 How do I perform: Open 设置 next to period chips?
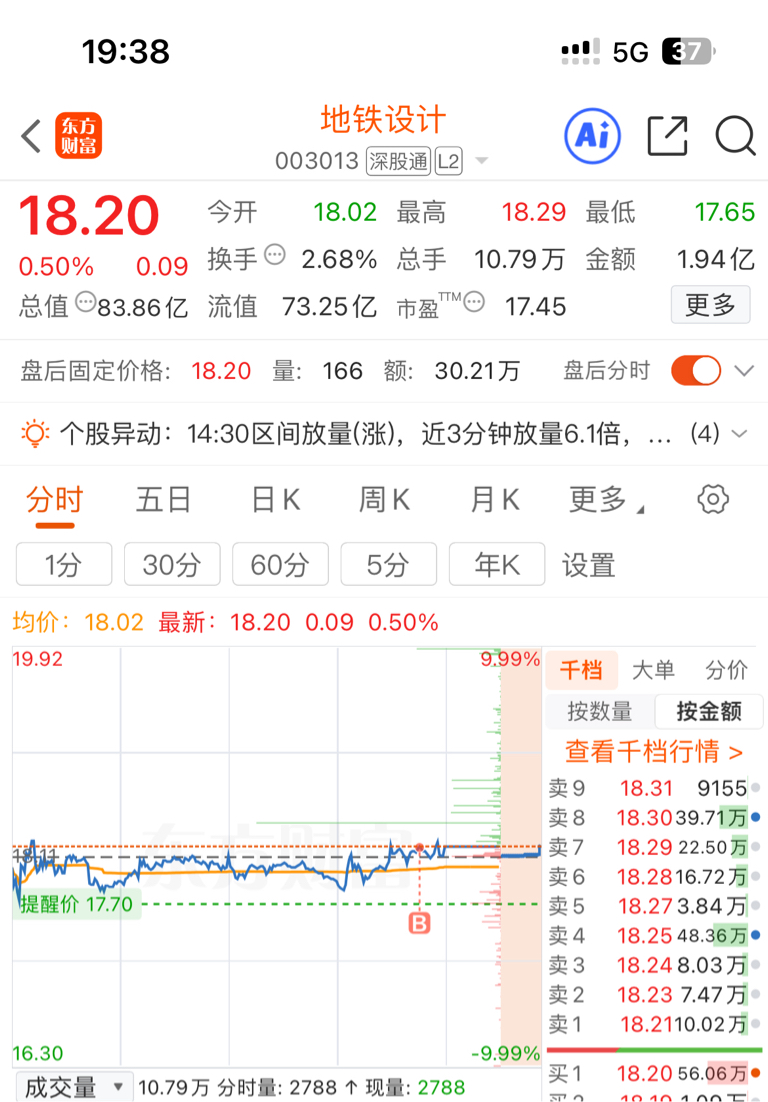[588, 565]
